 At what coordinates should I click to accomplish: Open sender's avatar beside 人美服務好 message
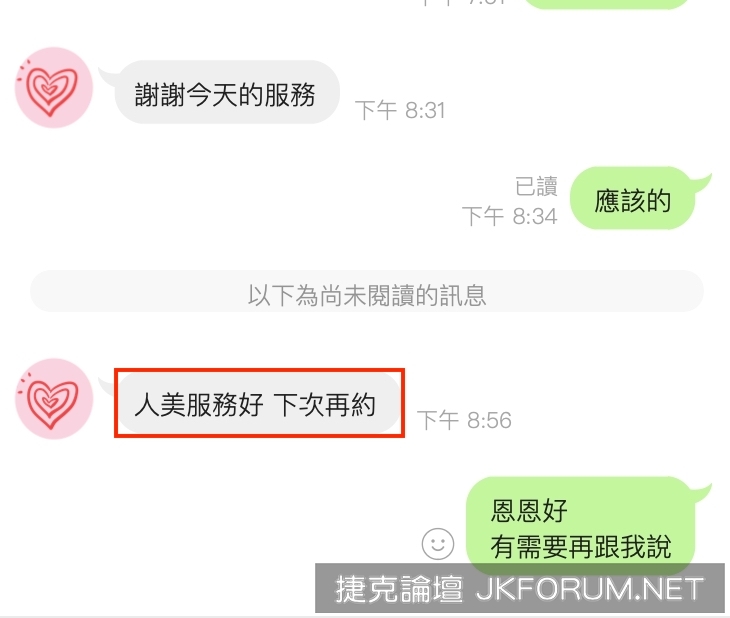(x=54, y=398)
